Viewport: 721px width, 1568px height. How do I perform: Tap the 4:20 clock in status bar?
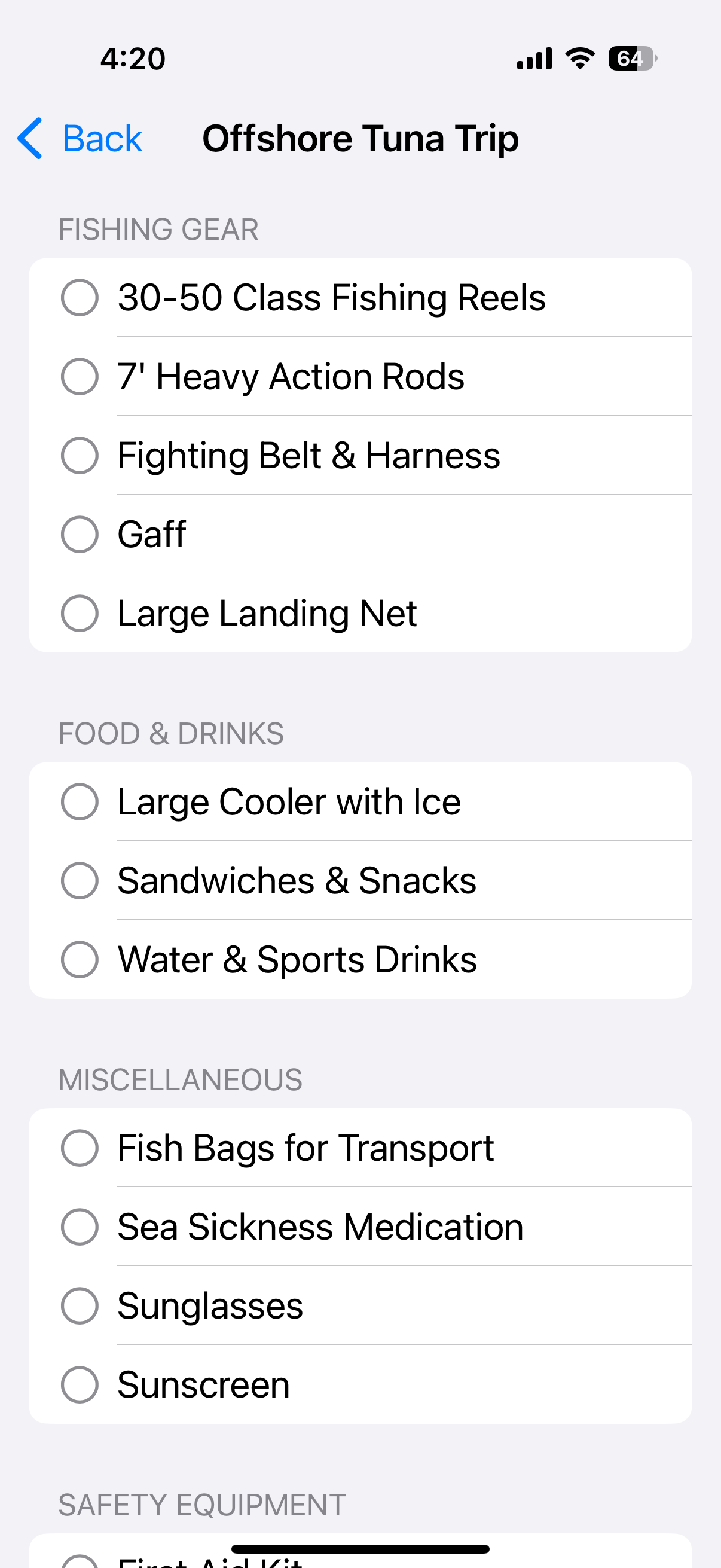click(132, 58)
